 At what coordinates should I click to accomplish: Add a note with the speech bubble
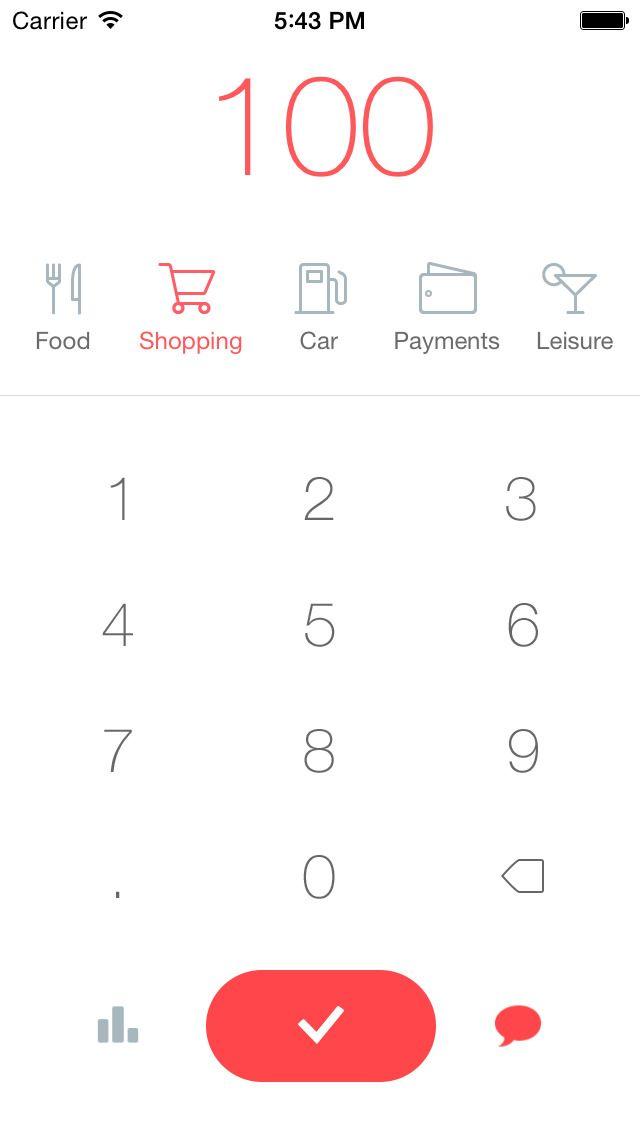(518, 1025)
